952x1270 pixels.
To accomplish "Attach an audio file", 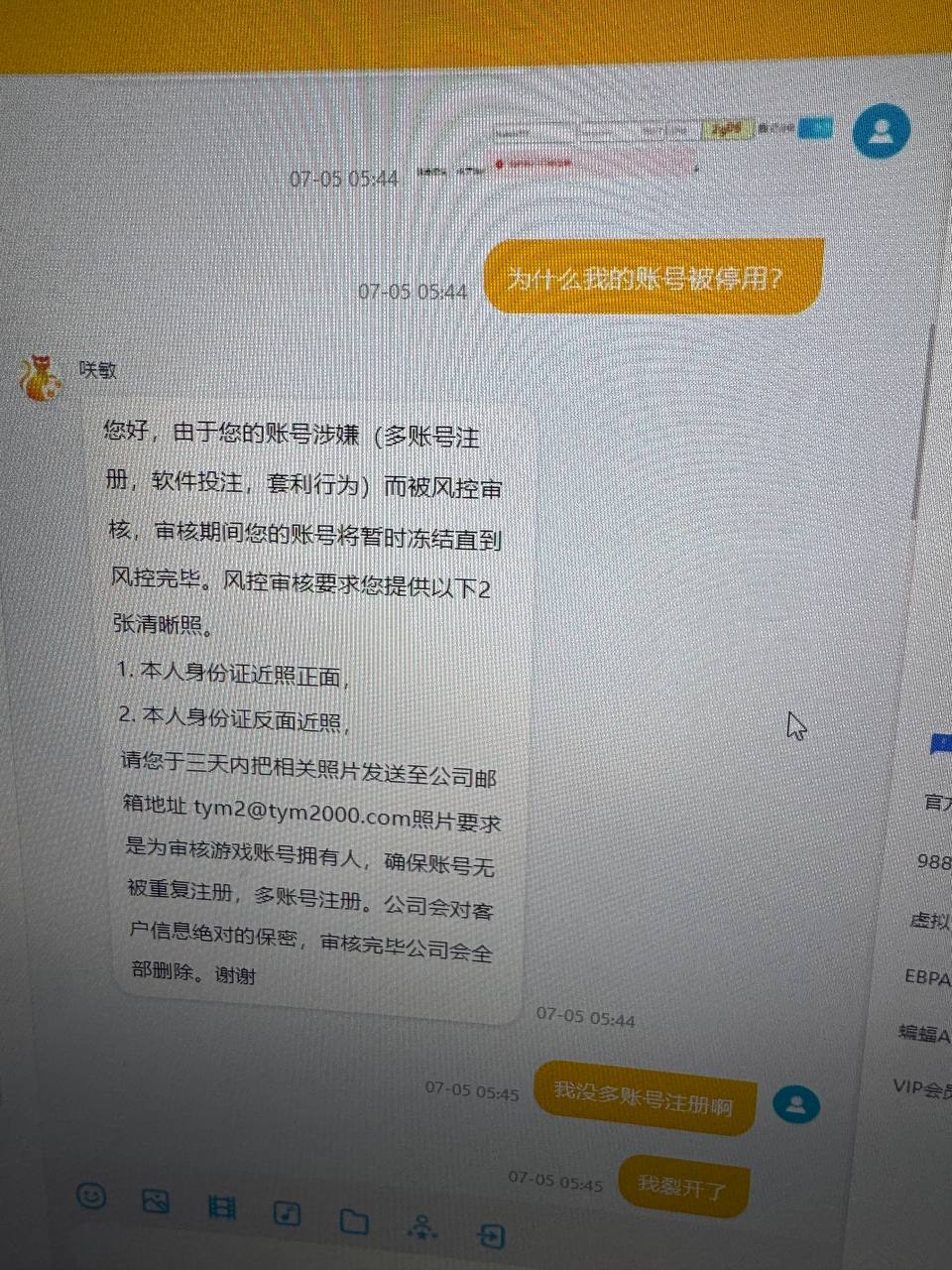I will tap(288, 1212).
